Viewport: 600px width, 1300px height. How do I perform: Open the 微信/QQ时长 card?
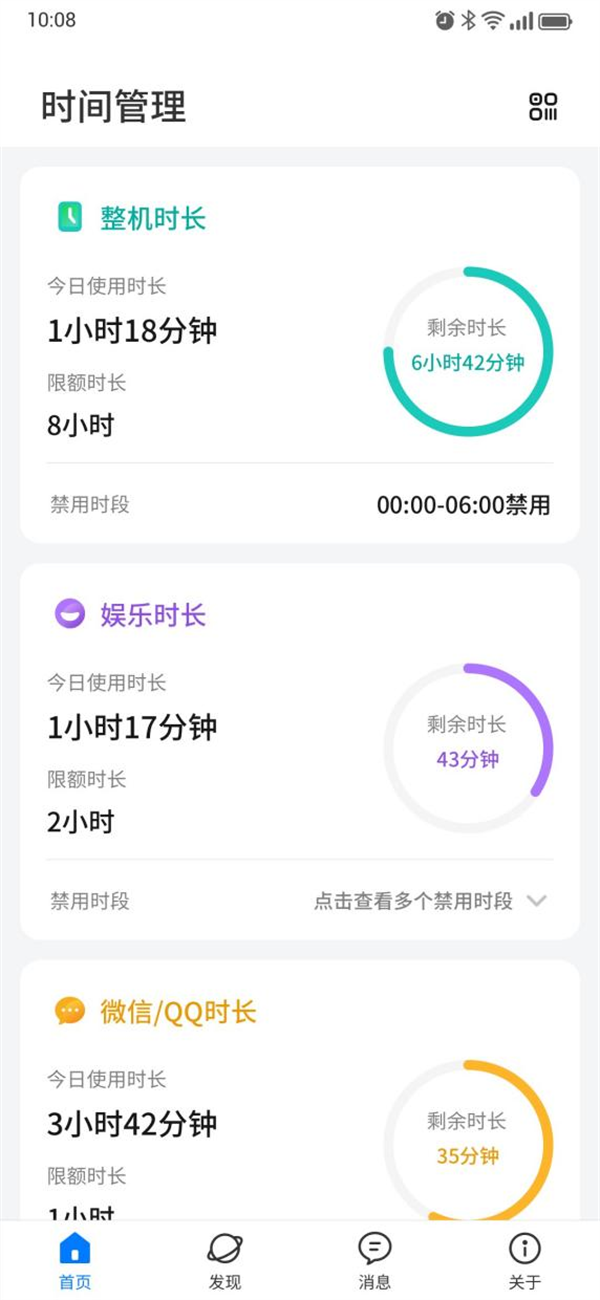[x=178, y=1012]
